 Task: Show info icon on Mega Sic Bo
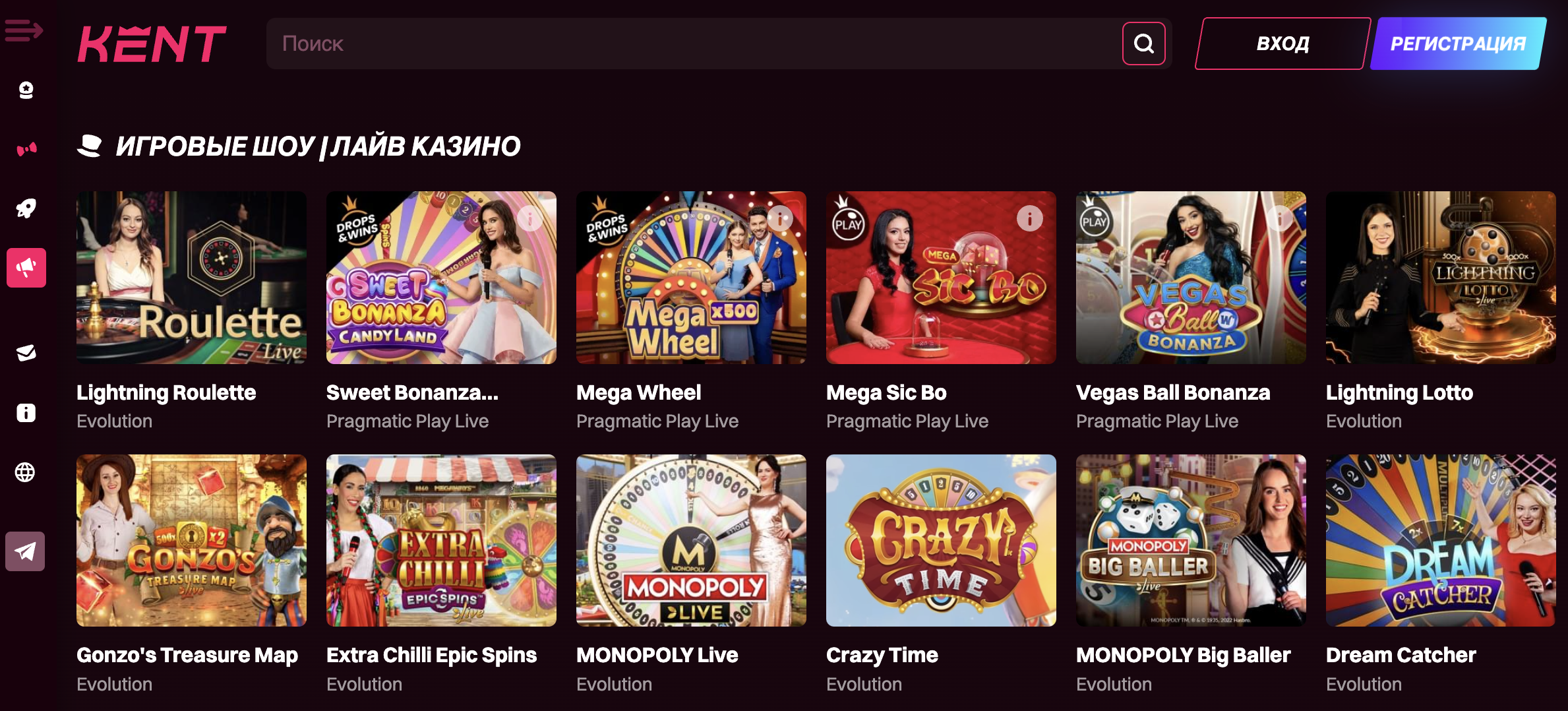(x=1029, y=218)
